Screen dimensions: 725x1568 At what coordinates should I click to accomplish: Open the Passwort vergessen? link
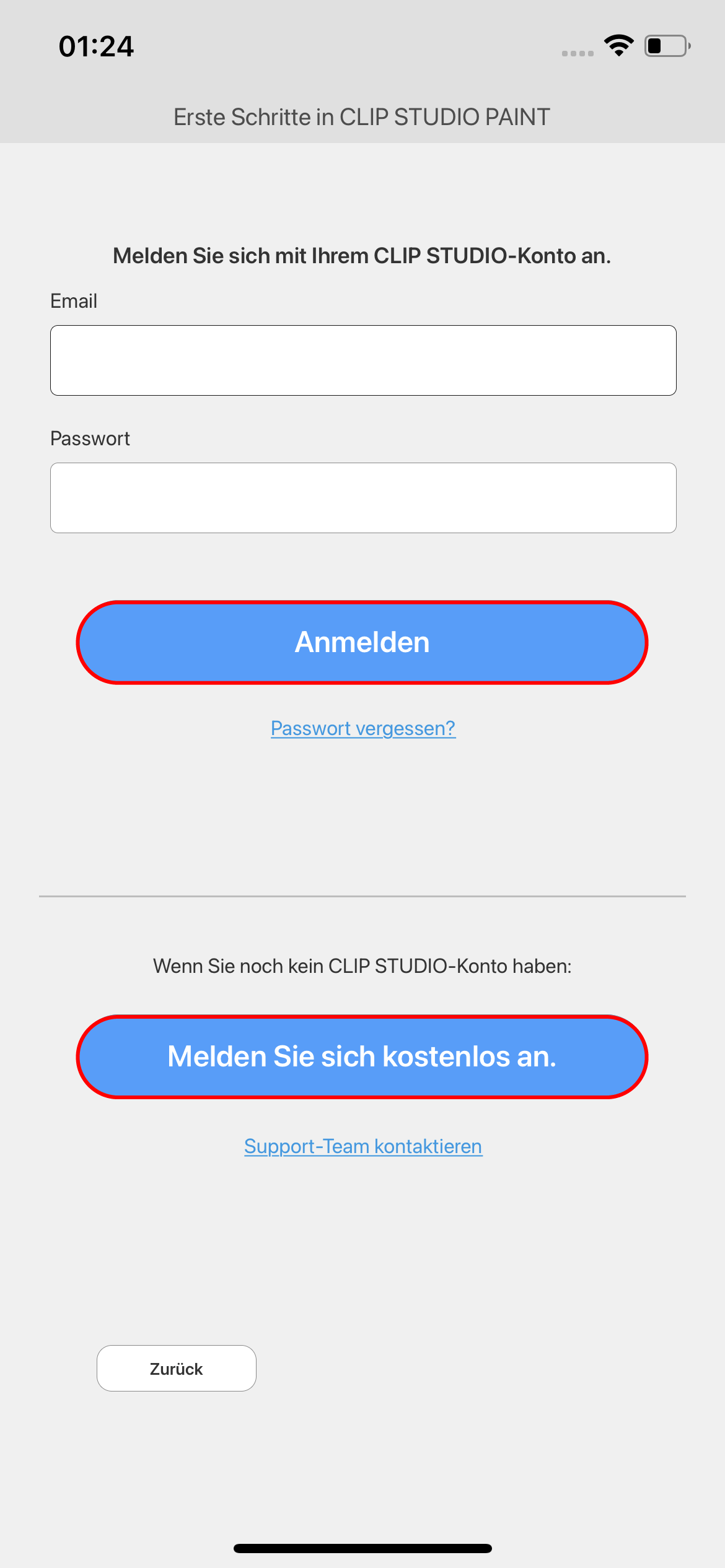click(x=363, y=728)
